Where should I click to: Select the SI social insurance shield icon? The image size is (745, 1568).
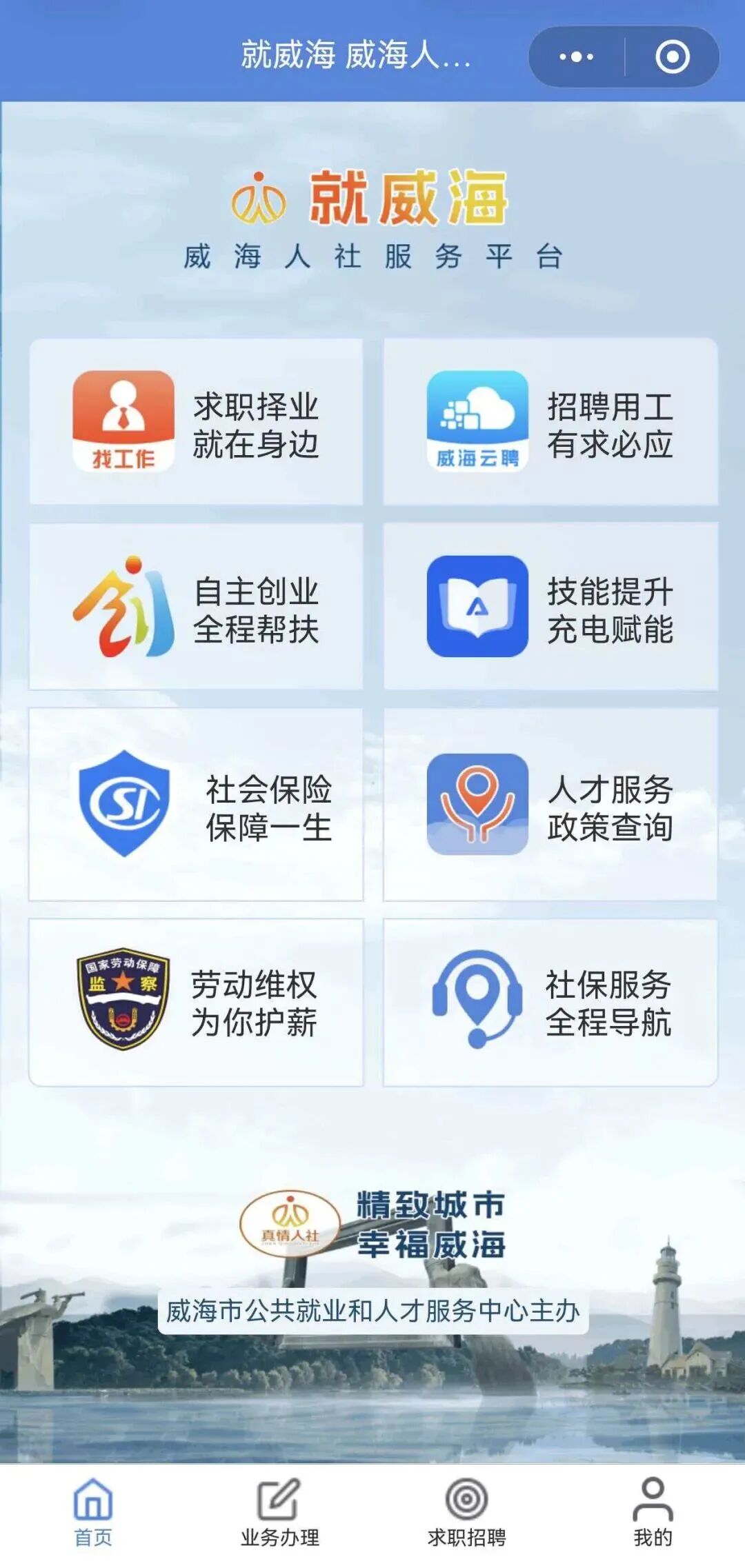(x=124, y=803)
